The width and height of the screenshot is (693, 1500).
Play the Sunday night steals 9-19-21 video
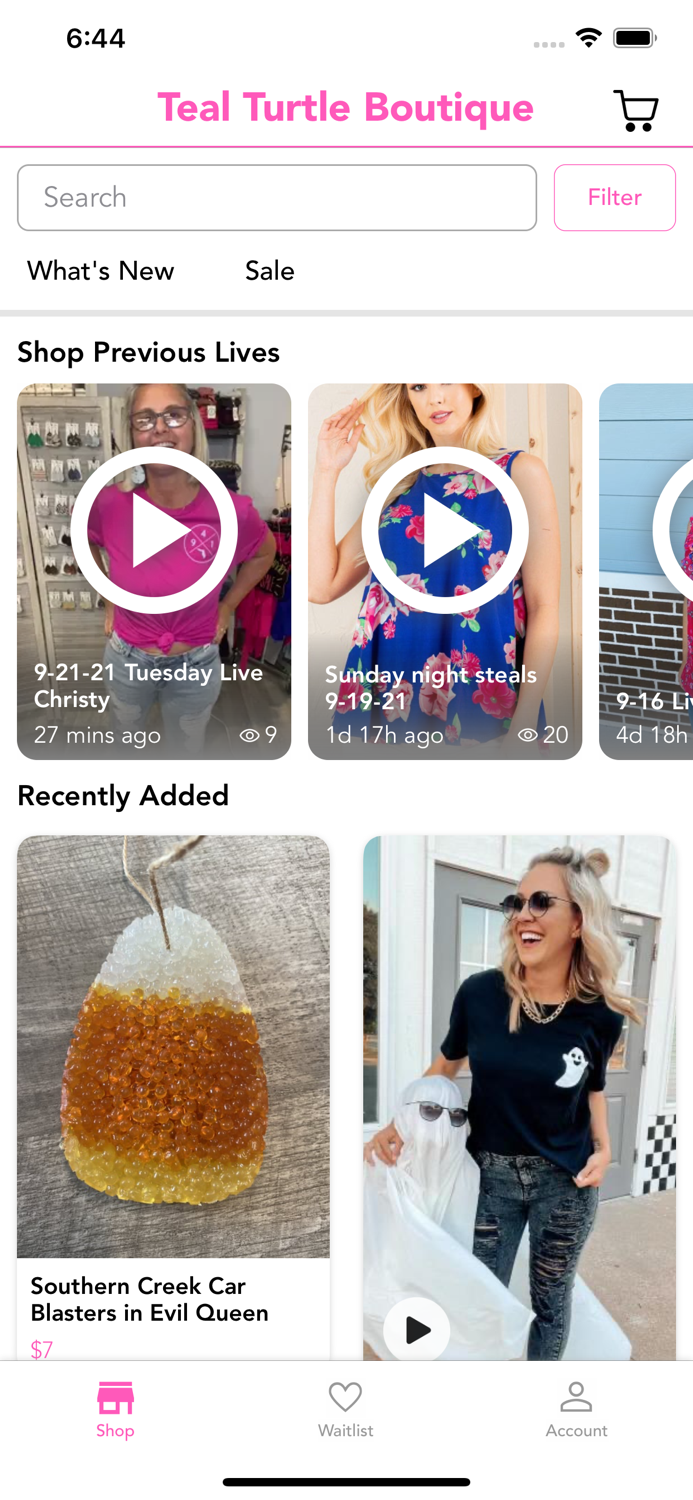point(445,571)
